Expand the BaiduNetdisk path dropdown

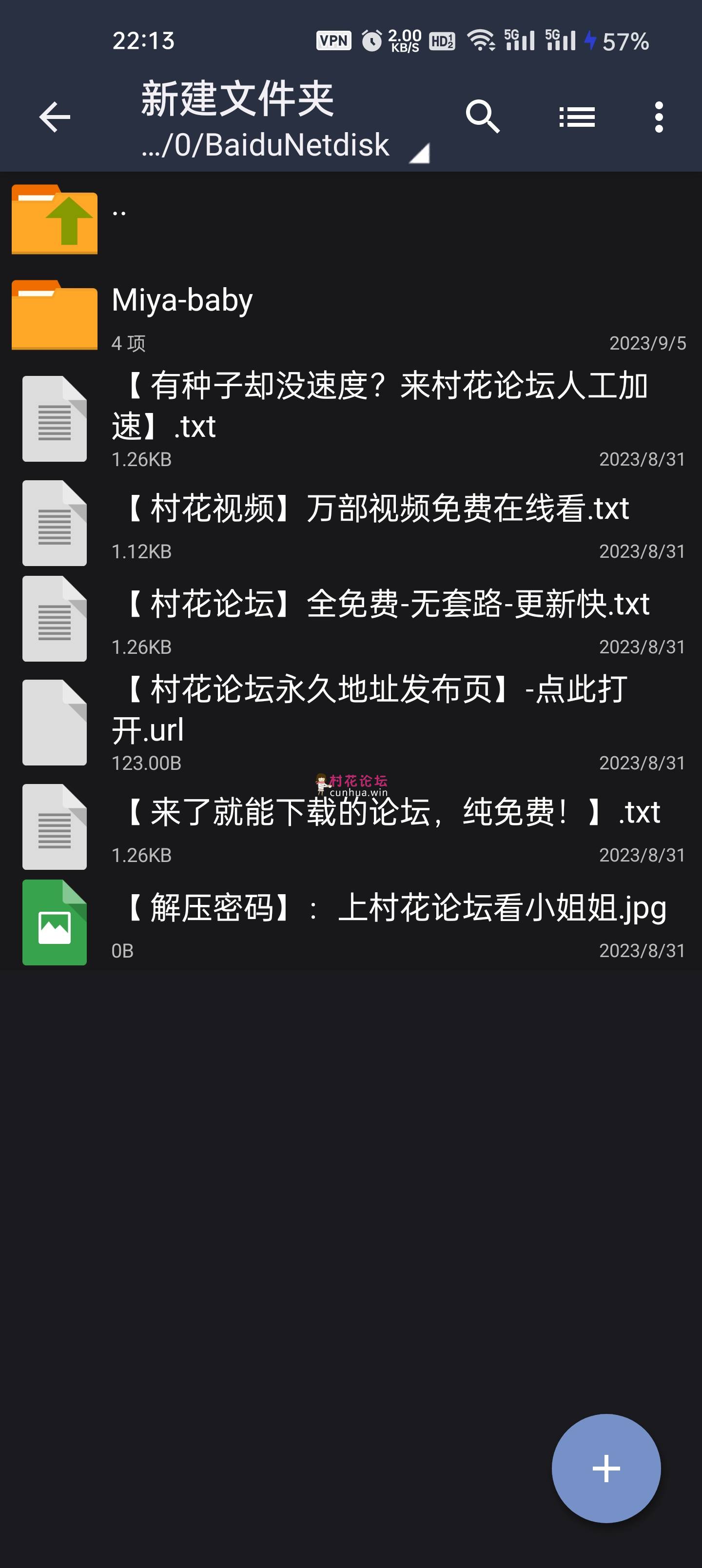pyautogui.click(x=285, y=145)
